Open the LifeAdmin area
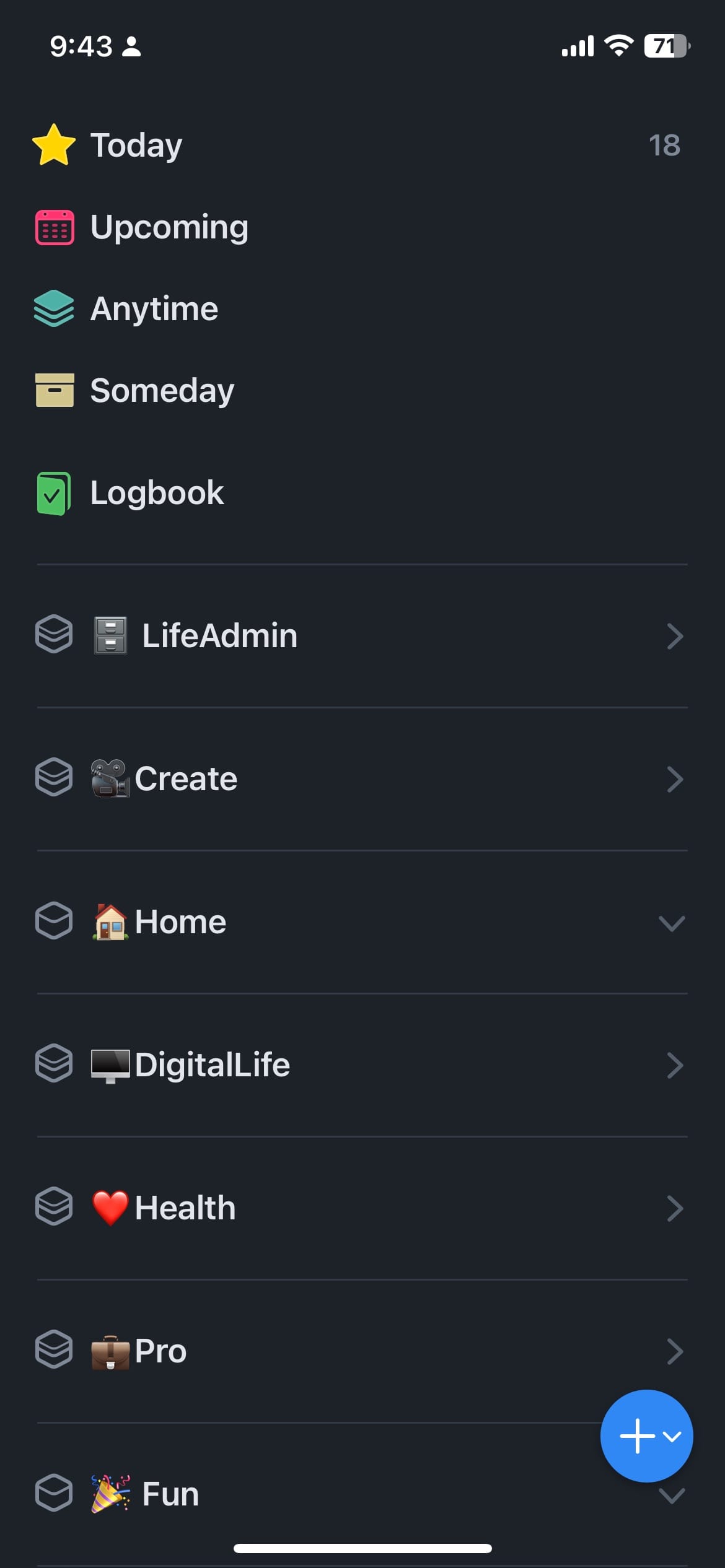 pyautogui.click(x=219, y=636)
